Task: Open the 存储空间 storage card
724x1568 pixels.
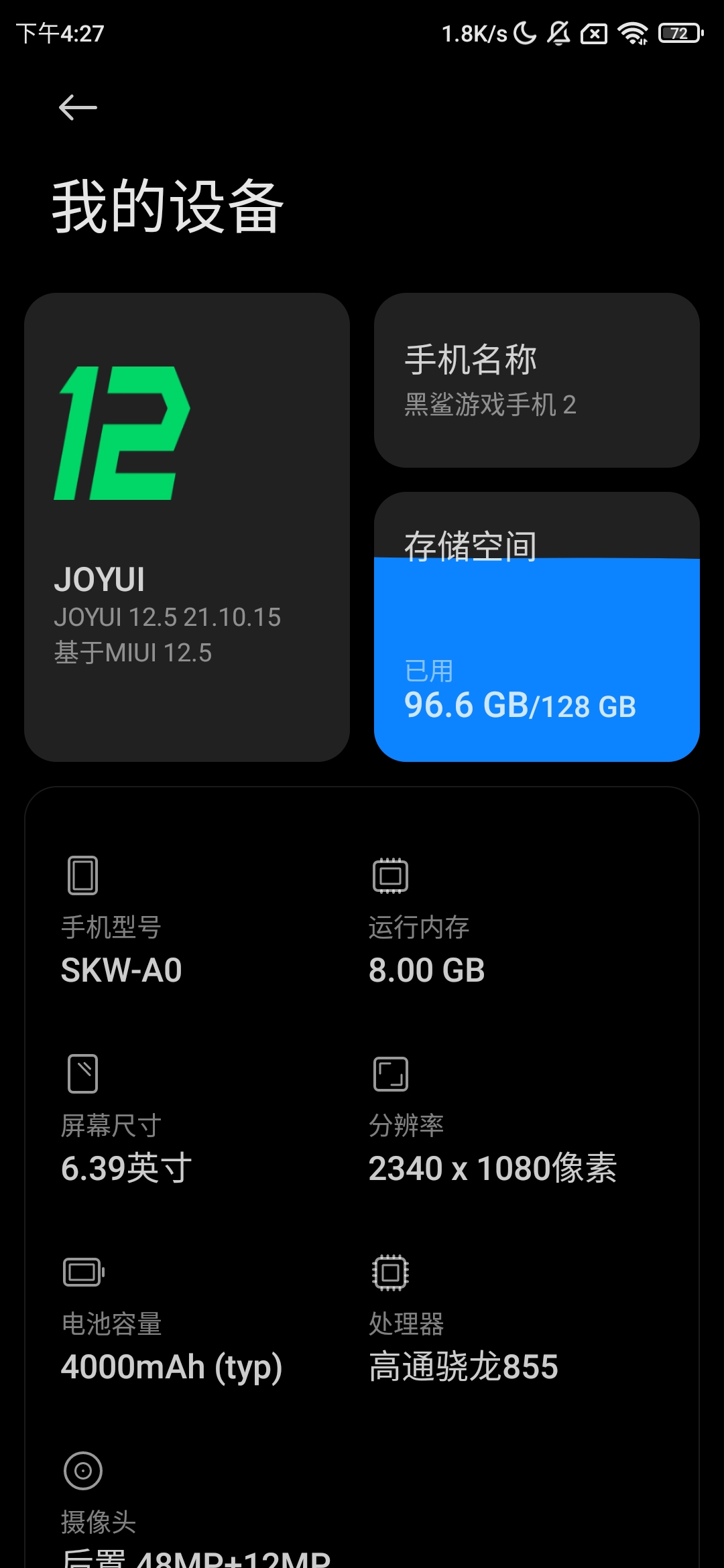Action: pyautogui.click(x=536, y=627)
